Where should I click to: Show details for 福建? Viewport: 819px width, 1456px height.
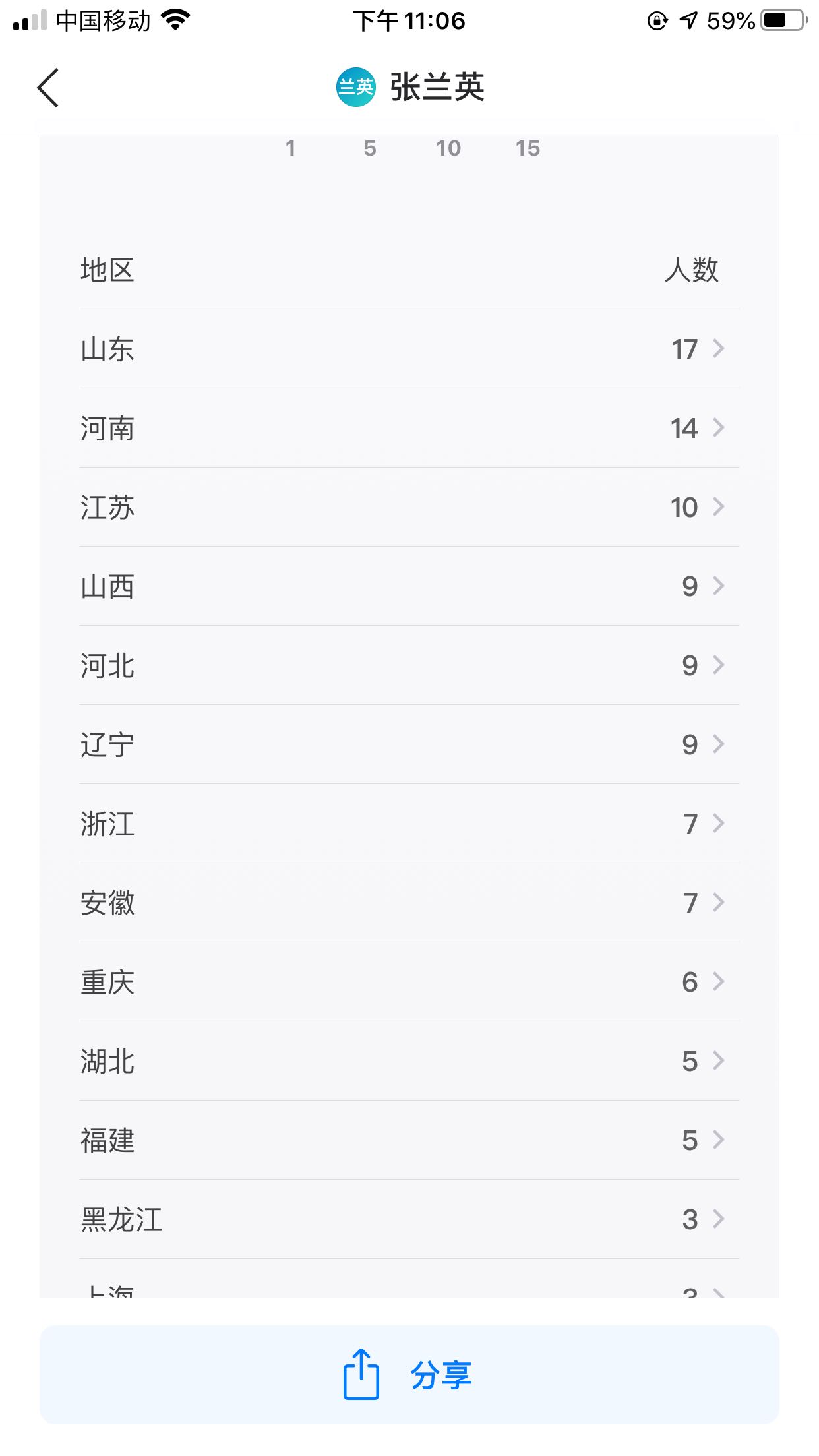pyautogui.click(x=409, y=1140)
